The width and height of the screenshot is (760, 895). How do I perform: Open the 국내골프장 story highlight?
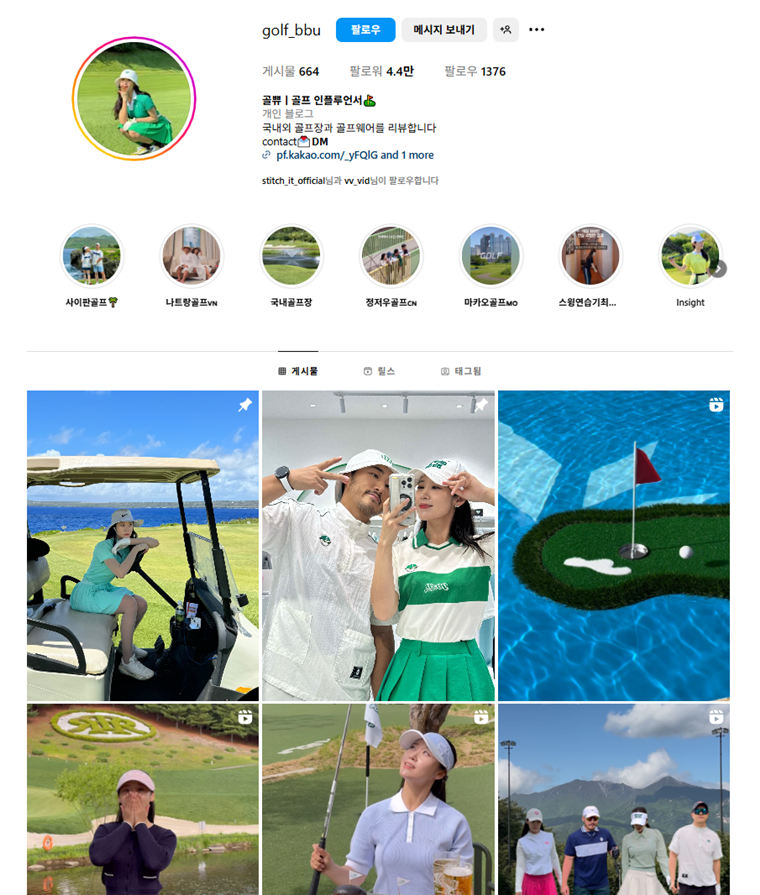click(291, 256)
